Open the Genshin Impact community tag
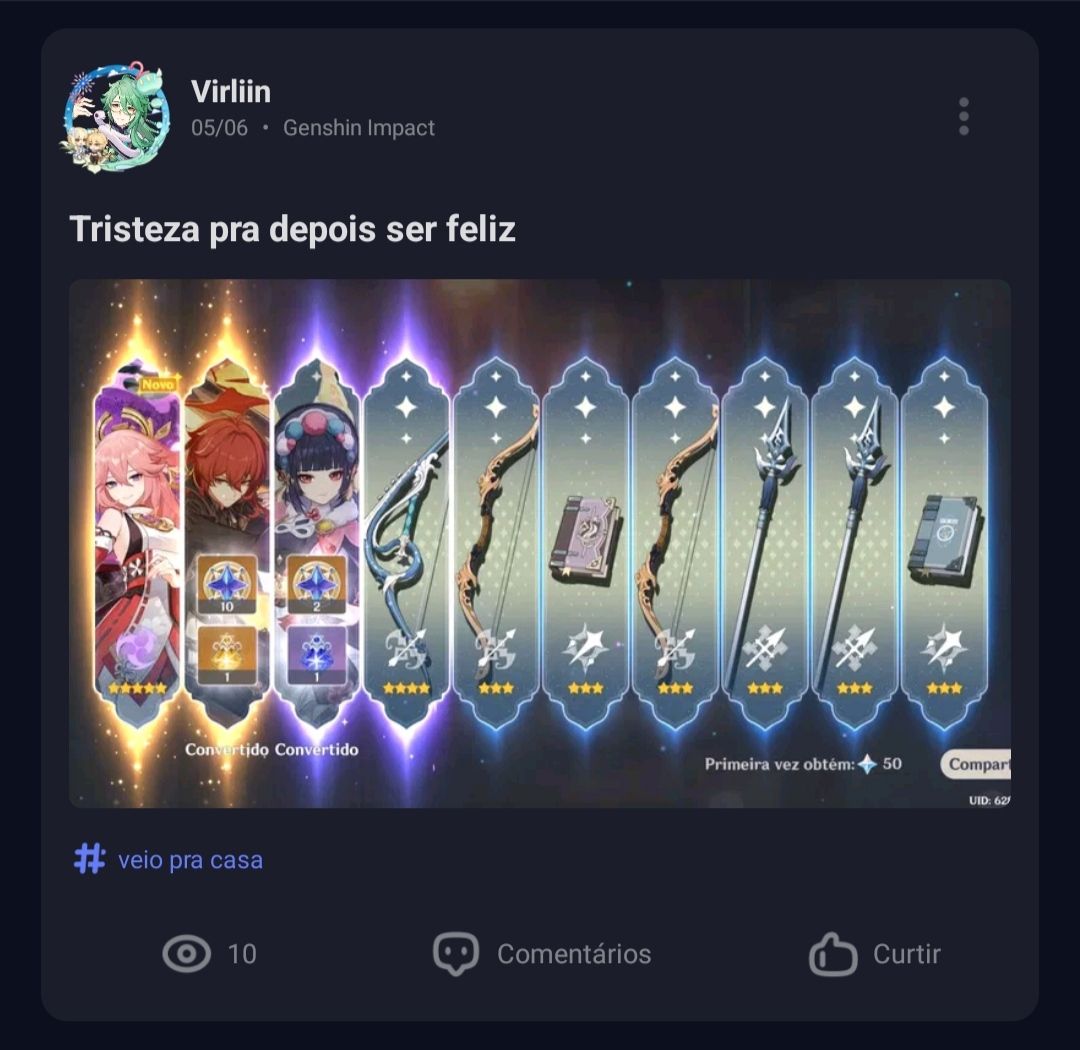This screenshot has height=1050, width=1080. pos(359,128)
